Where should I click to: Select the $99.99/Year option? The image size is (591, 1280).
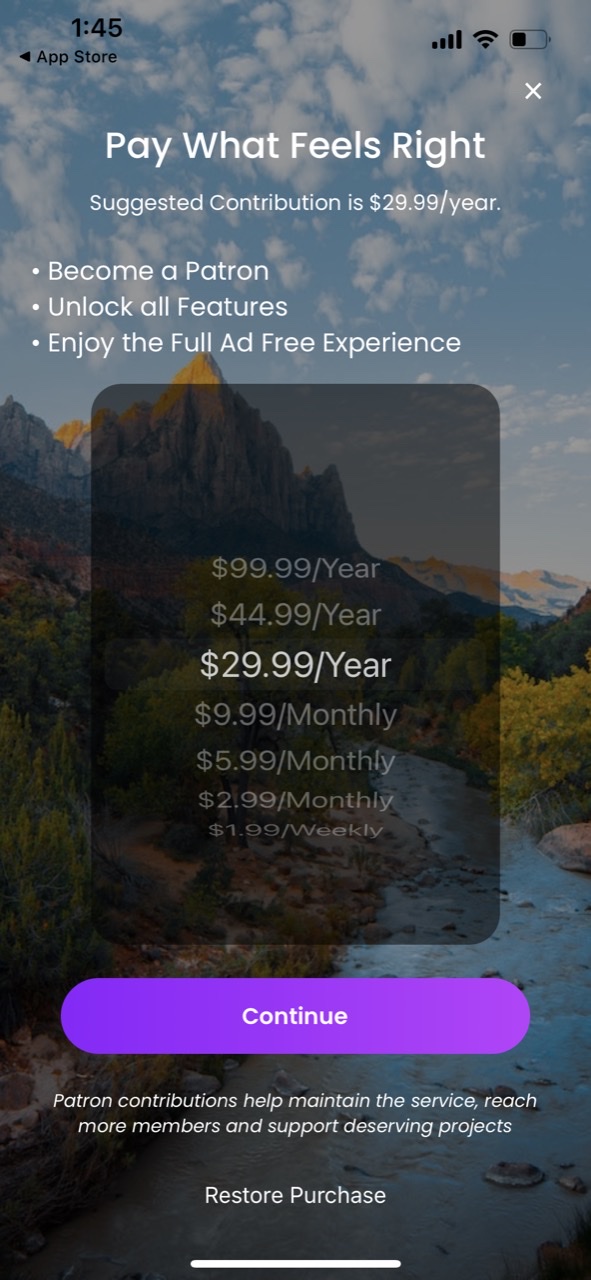[x=295, y=568]
